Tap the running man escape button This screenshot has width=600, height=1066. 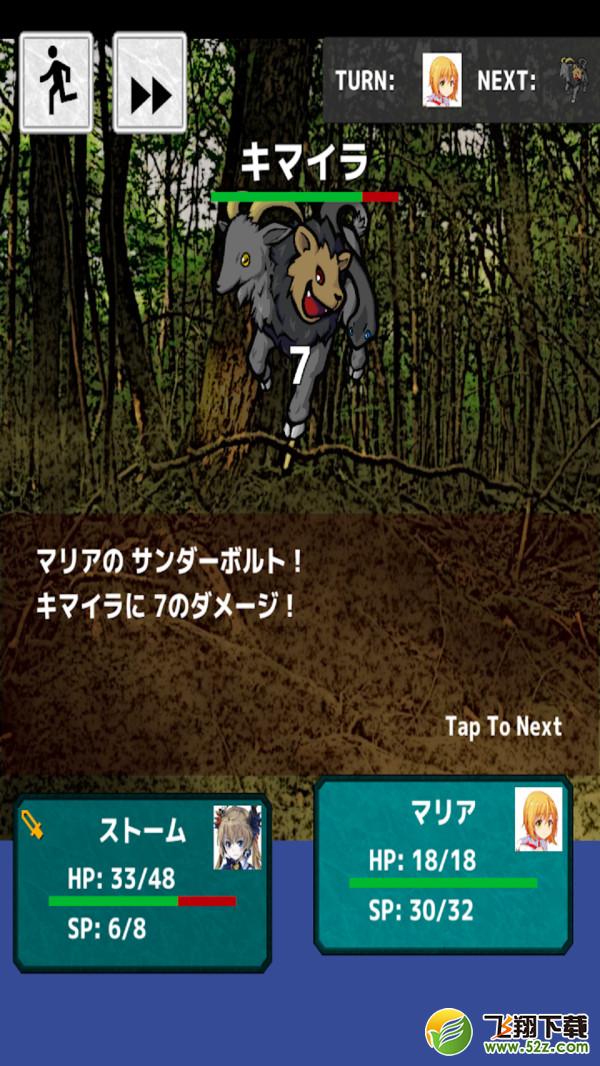[x=56, y=82]
